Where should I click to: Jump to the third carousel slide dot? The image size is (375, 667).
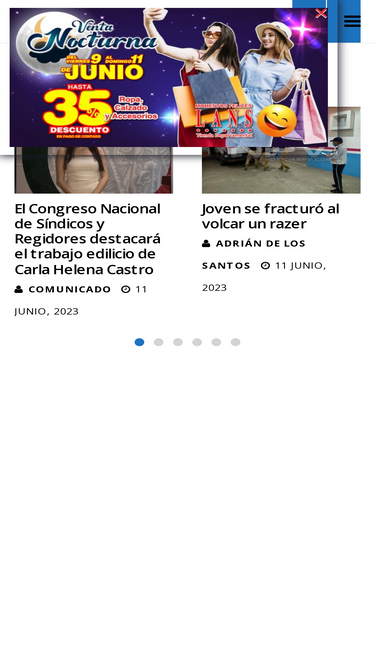[178, 342]
